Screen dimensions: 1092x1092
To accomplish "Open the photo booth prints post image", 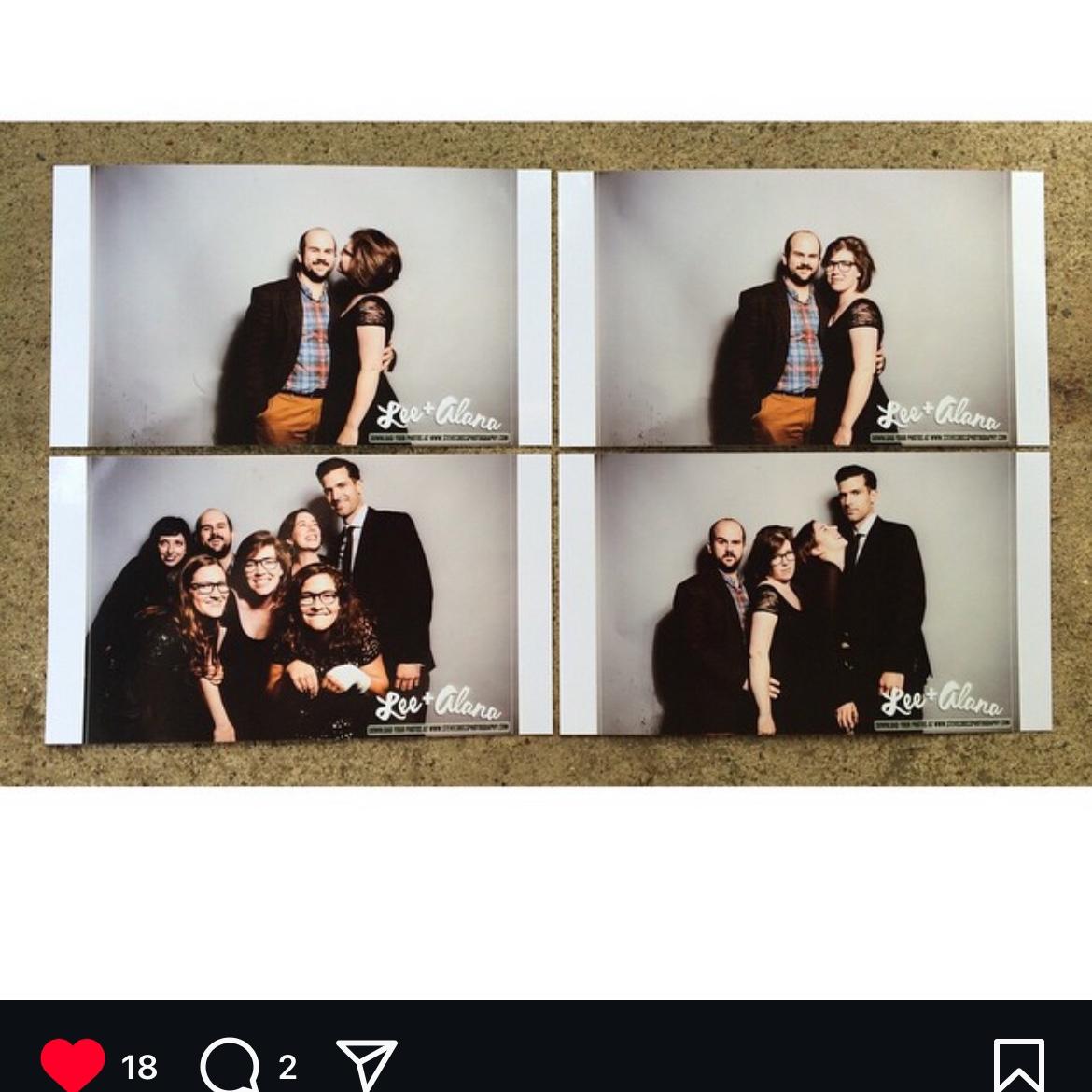I will coord(546,454).
